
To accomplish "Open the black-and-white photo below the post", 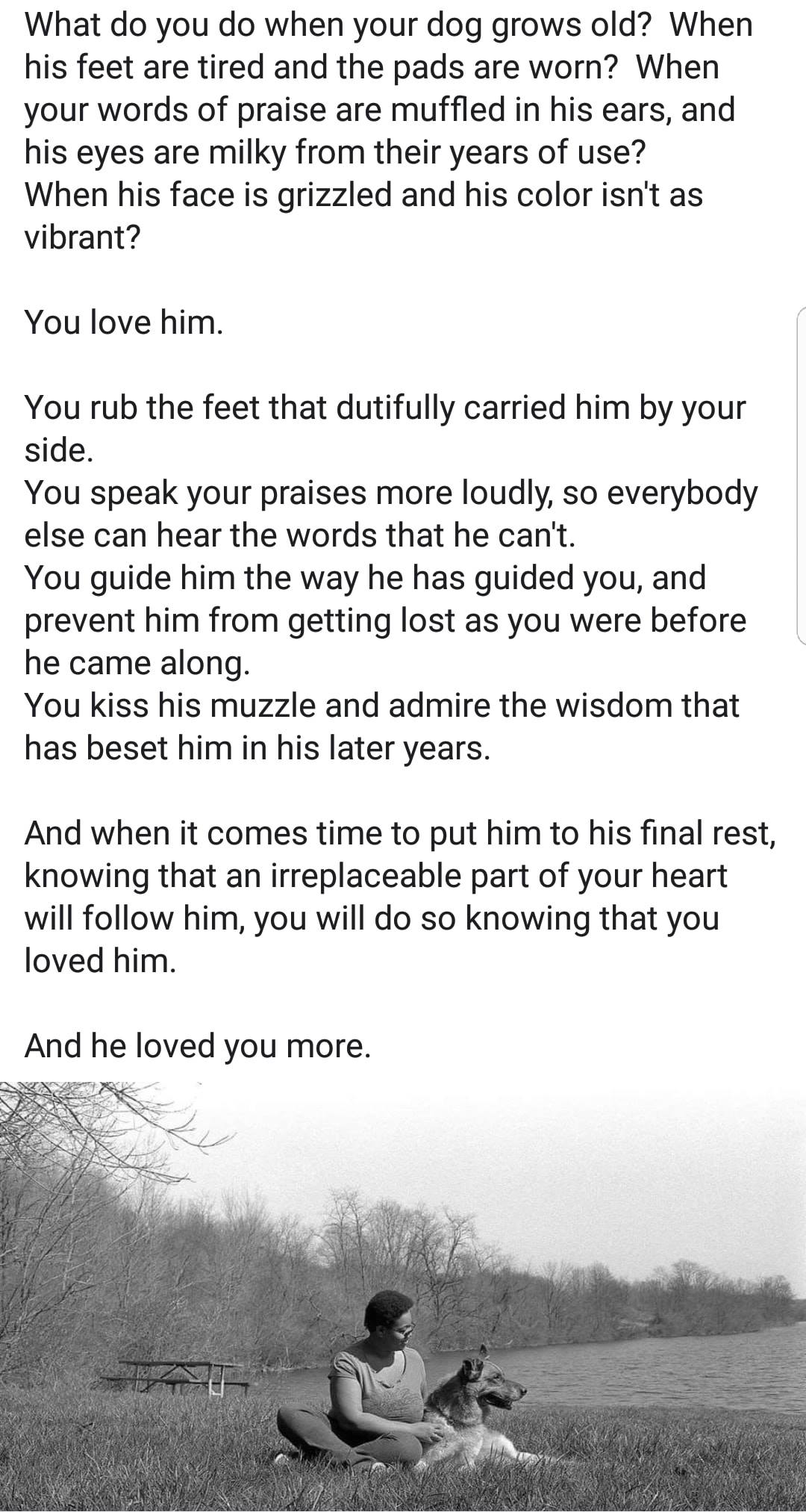I will pos(403,1295).
